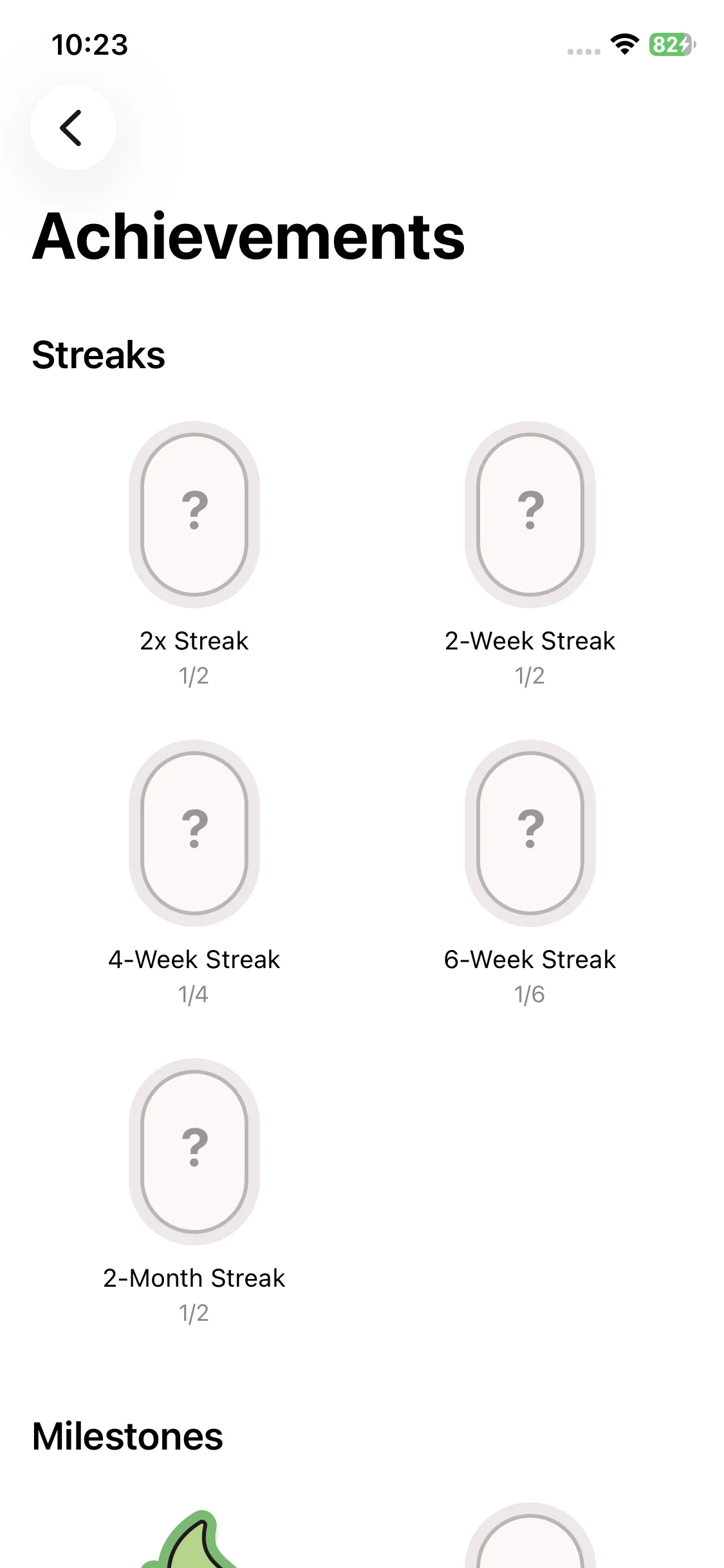Go back from the Achievements screen
This screenshot has height=1568, width=724.
coord(73,127)
